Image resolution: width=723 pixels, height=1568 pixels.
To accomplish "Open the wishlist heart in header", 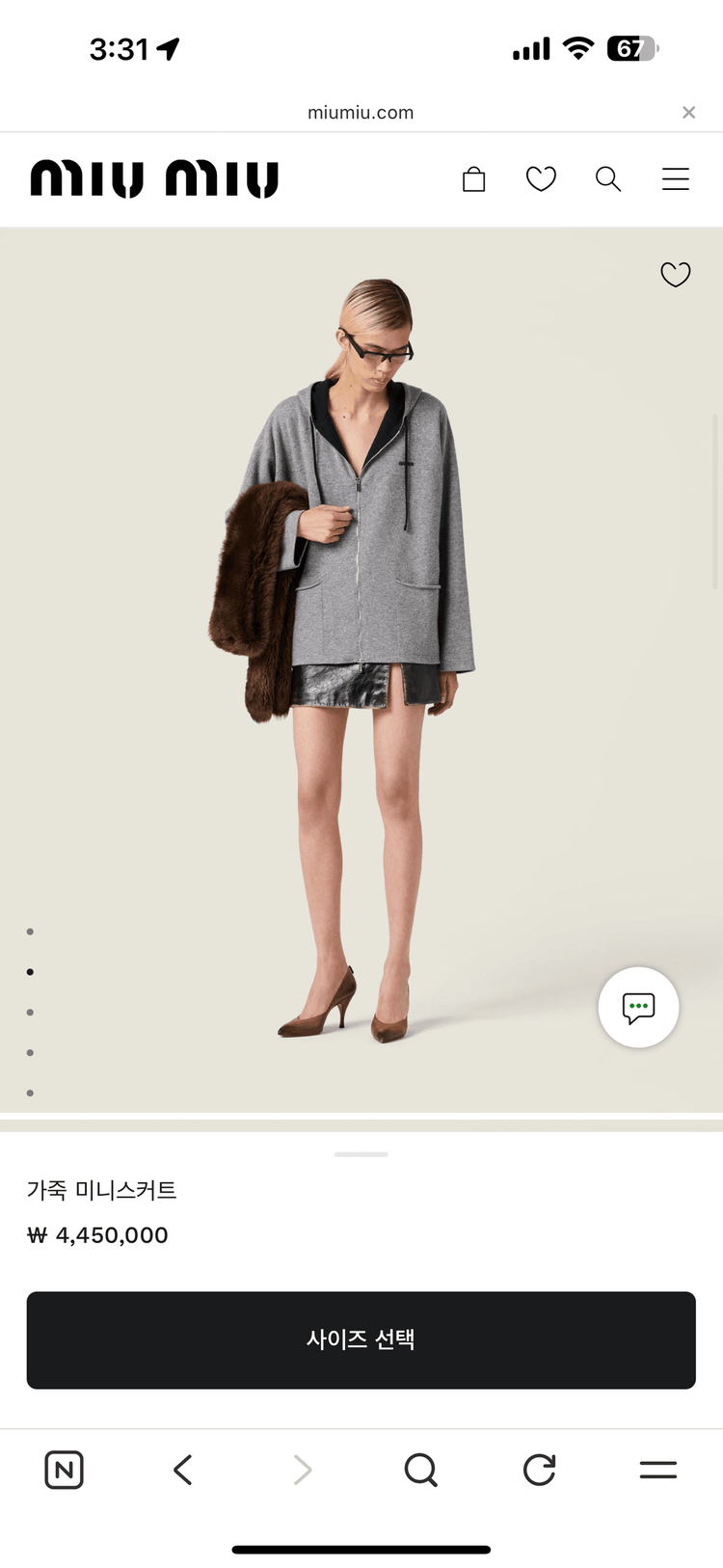I will click(541, 179).
